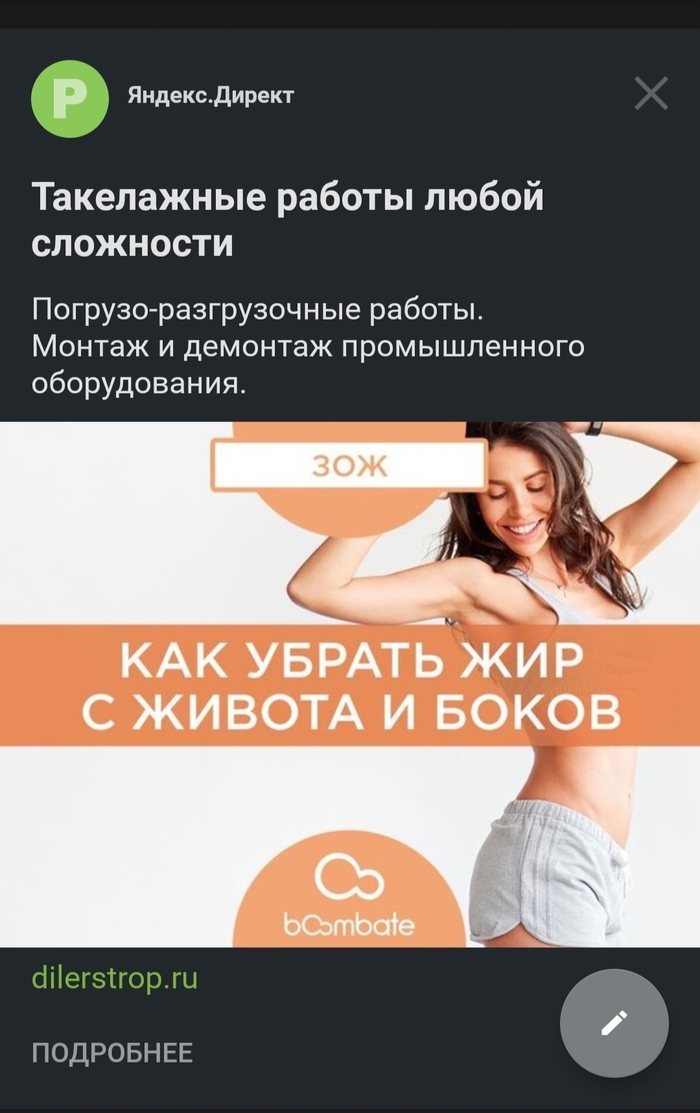
Task: Dismiss the Яндекс.Директ ad
Action: [x=651, y=94]
